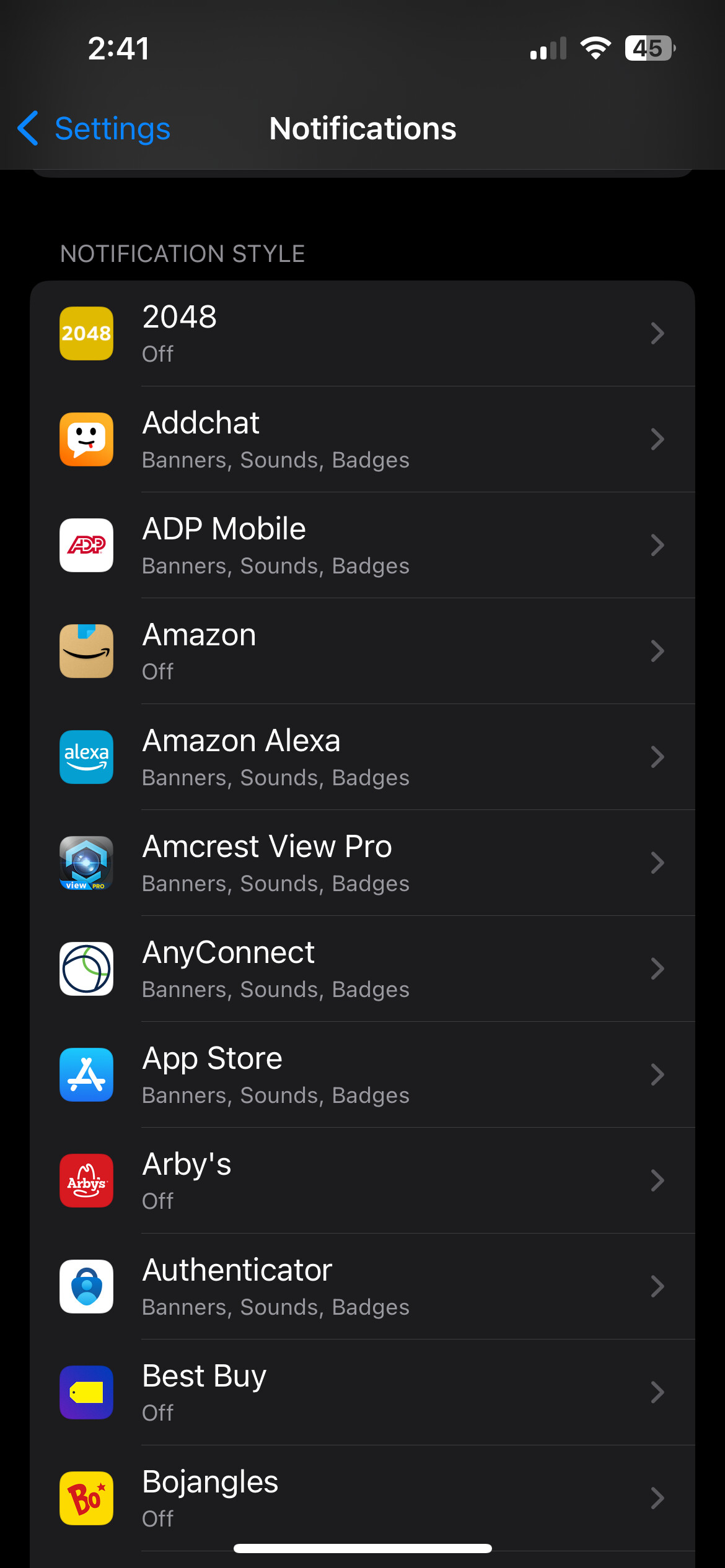The height and width of the screenshot is (1568, 725).
Task: Select Amcrest View Pro
Action: pyautogui.click(x=362, y=863)
